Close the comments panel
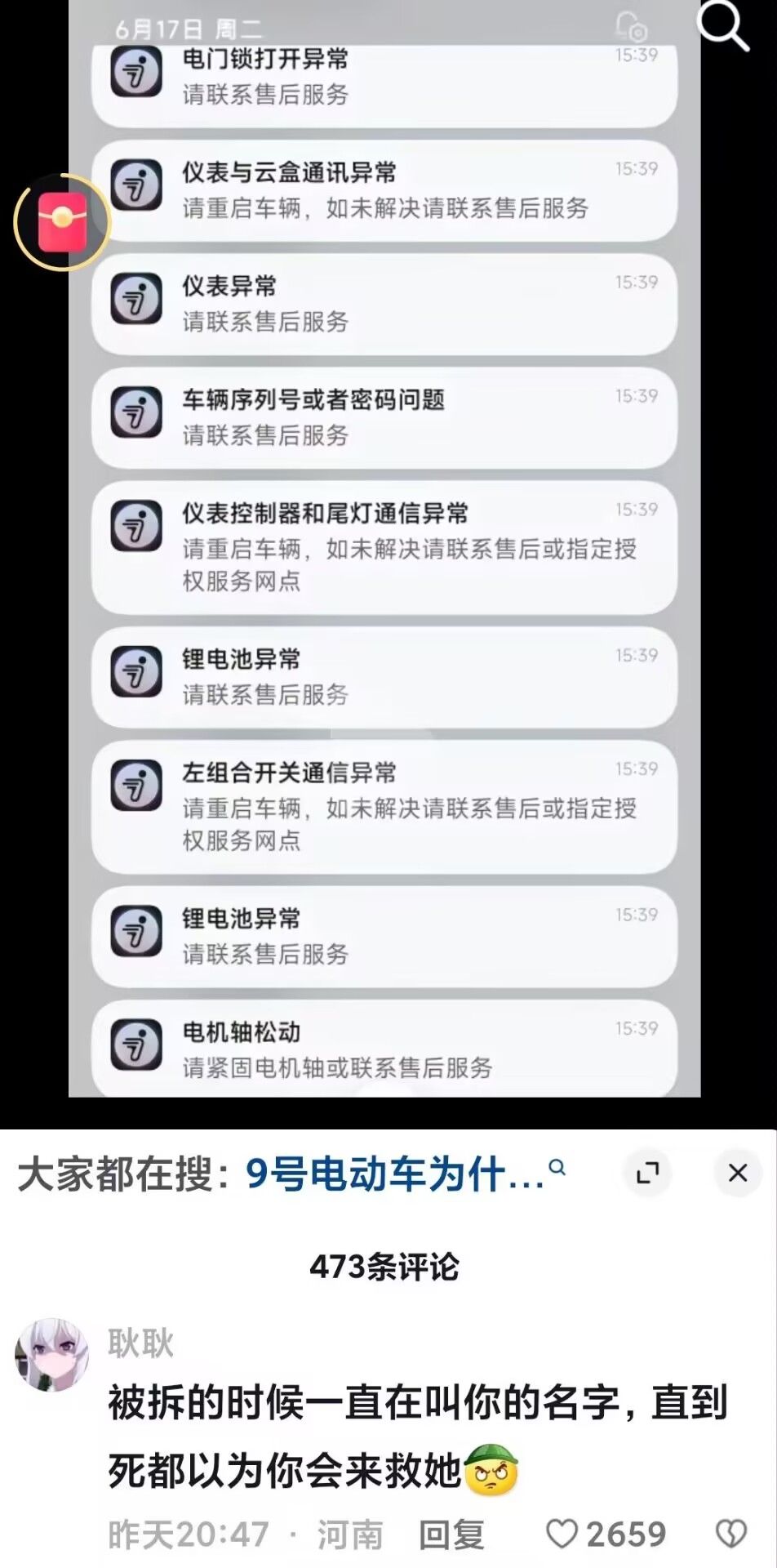The height and width of the screenshot is (1568, 777). tap(737, 1174)
